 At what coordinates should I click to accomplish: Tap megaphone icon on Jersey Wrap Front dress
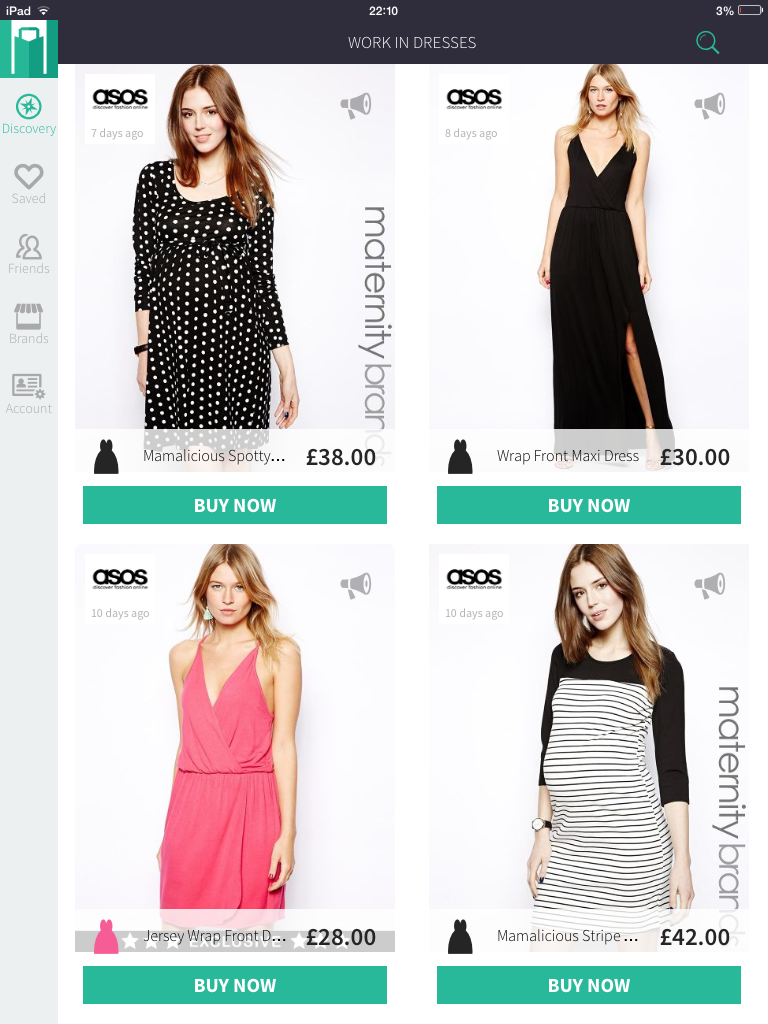(356, 585)
